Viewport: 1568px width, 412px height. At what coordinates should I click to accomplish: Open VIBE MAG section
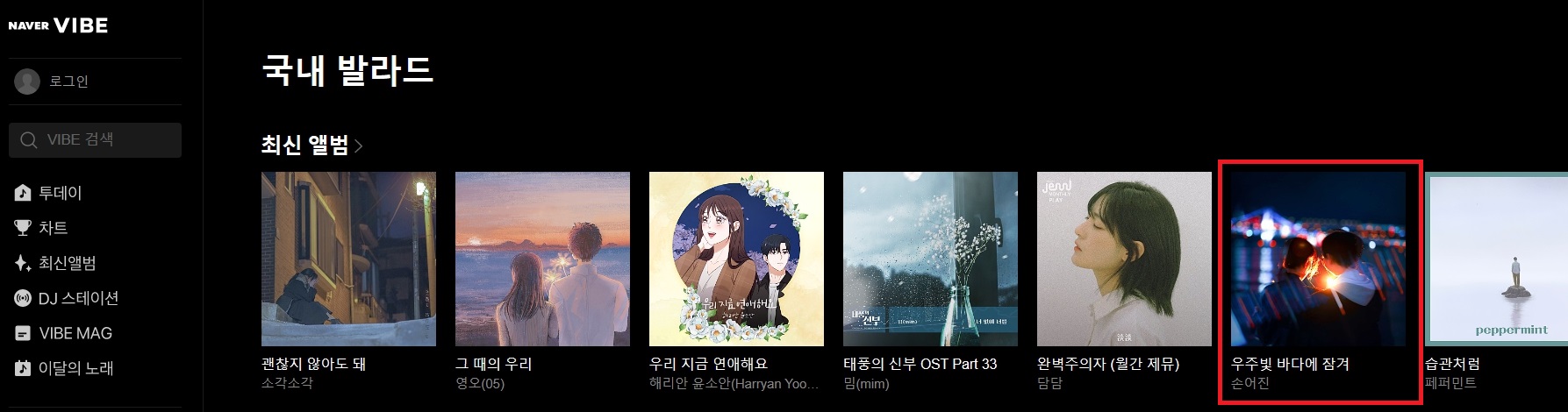75,333
